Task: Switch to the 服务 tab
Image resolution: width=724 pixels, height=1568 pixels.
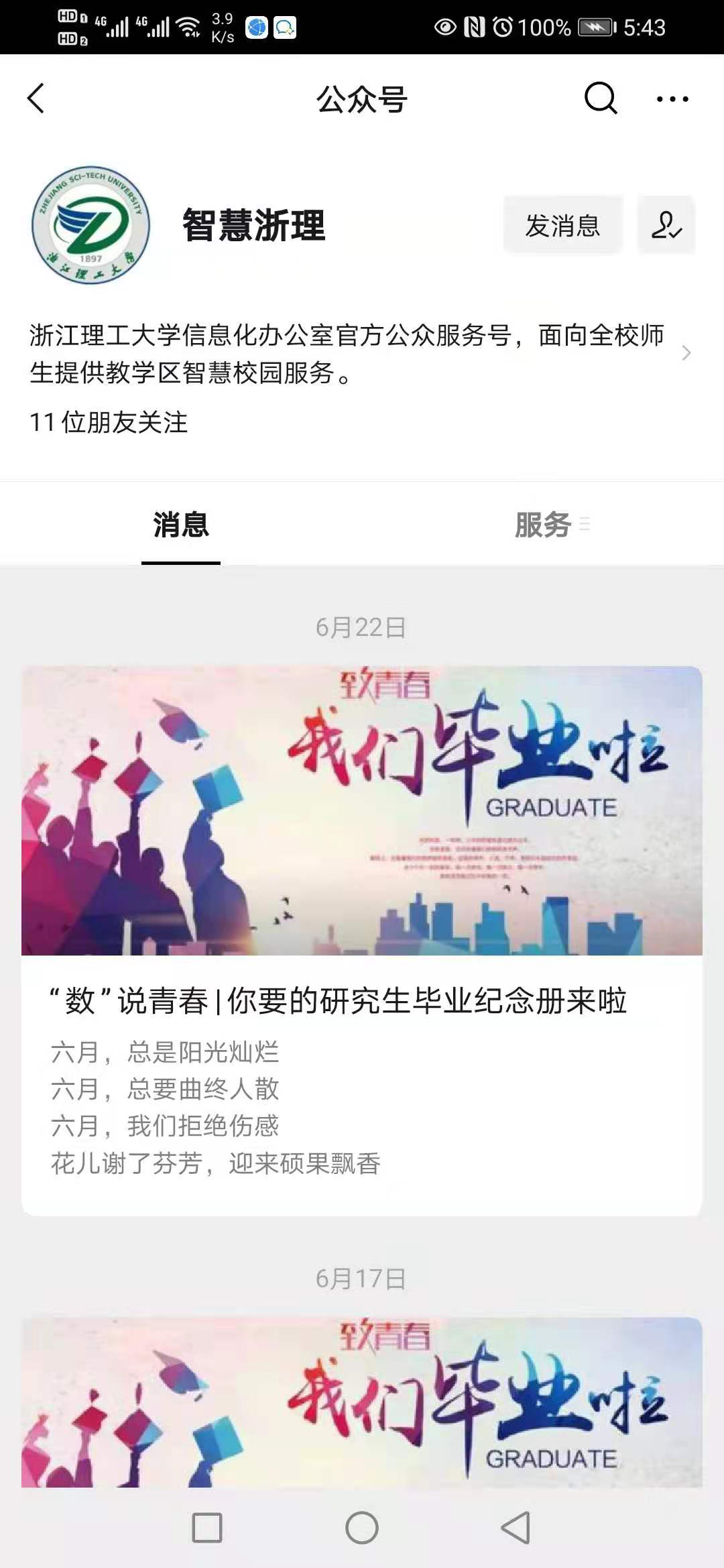Action: [543, 525]
